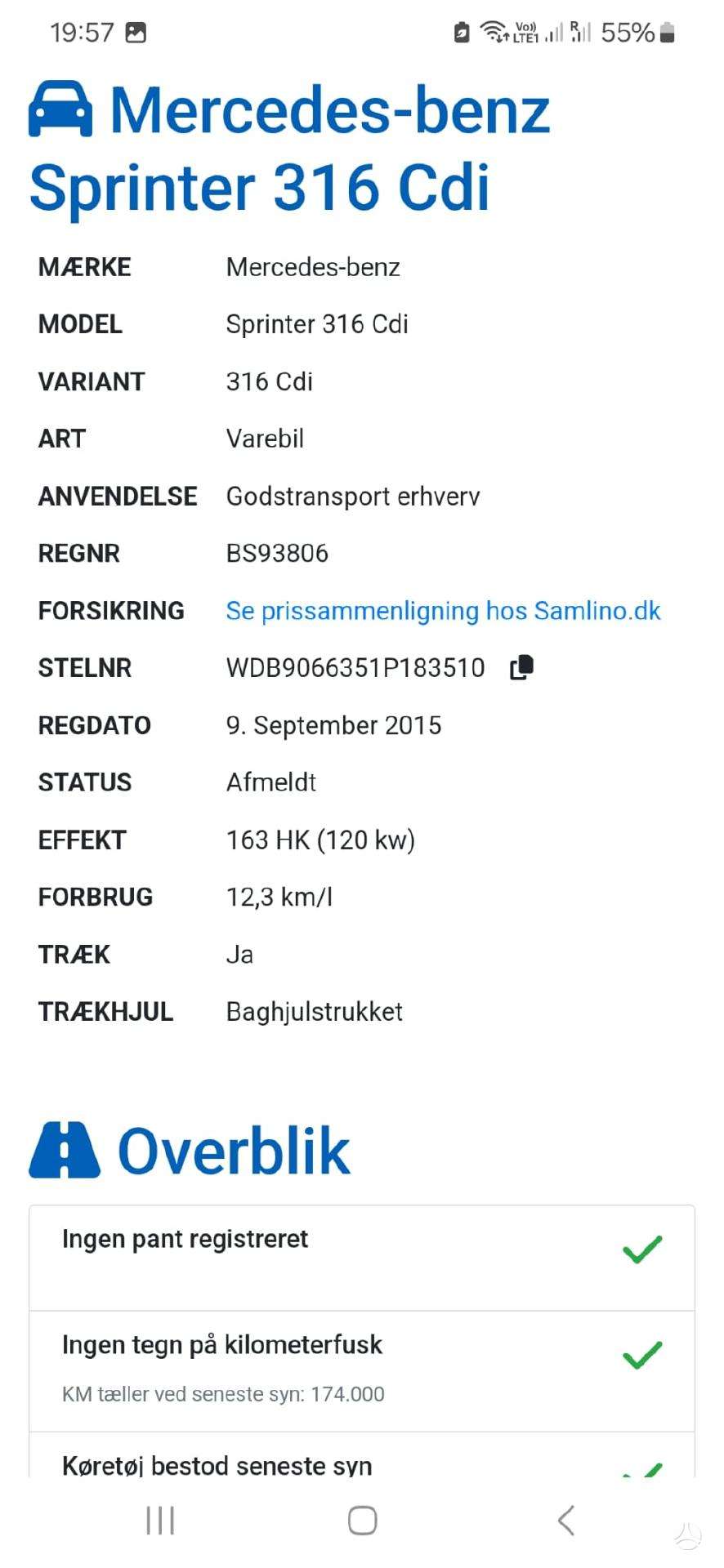This screenshot has width=724, height=1568.
Task: Open the Samlino.dk price comparison link
Action: tap(443, 611)
